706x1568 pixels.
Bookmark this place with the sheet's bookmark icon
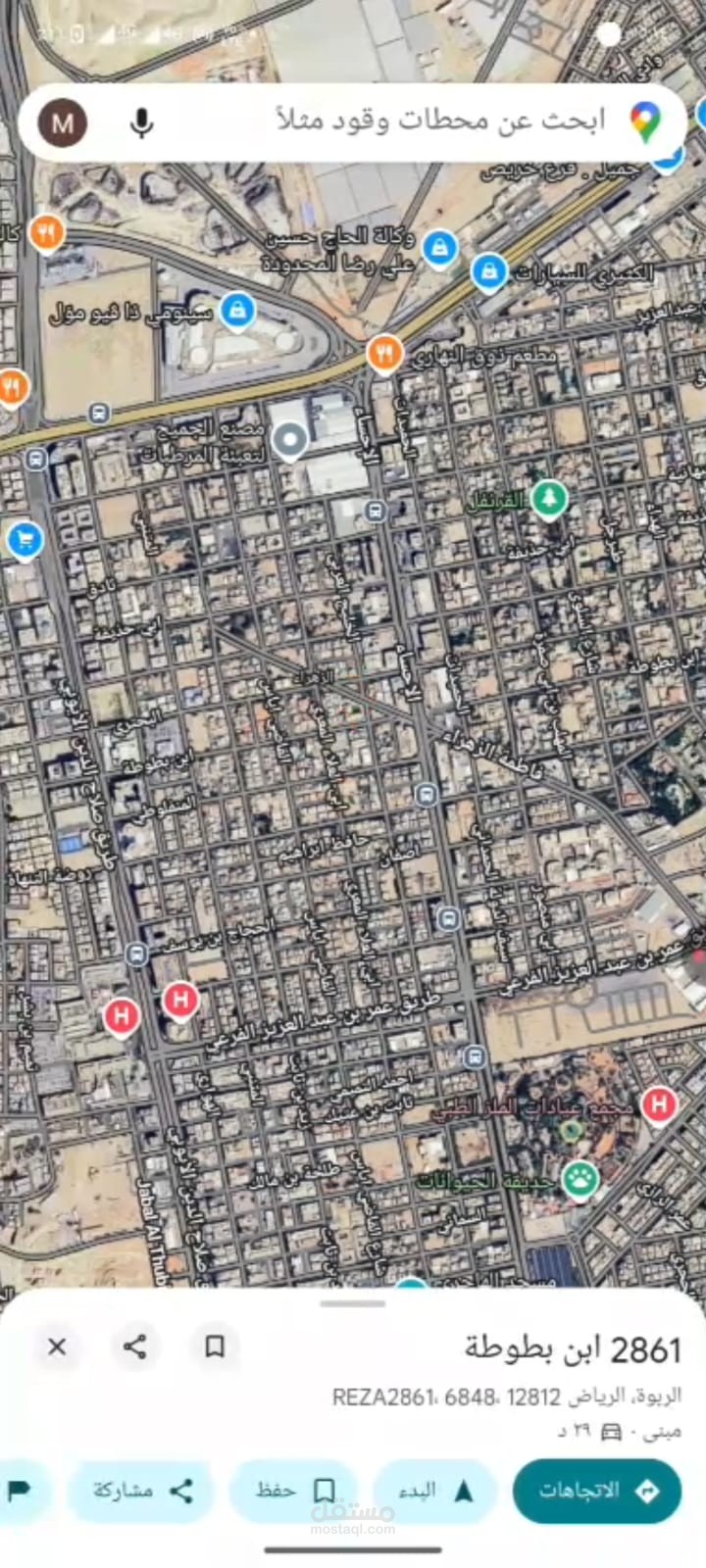pyautogui.click(x=215, y=1347)
